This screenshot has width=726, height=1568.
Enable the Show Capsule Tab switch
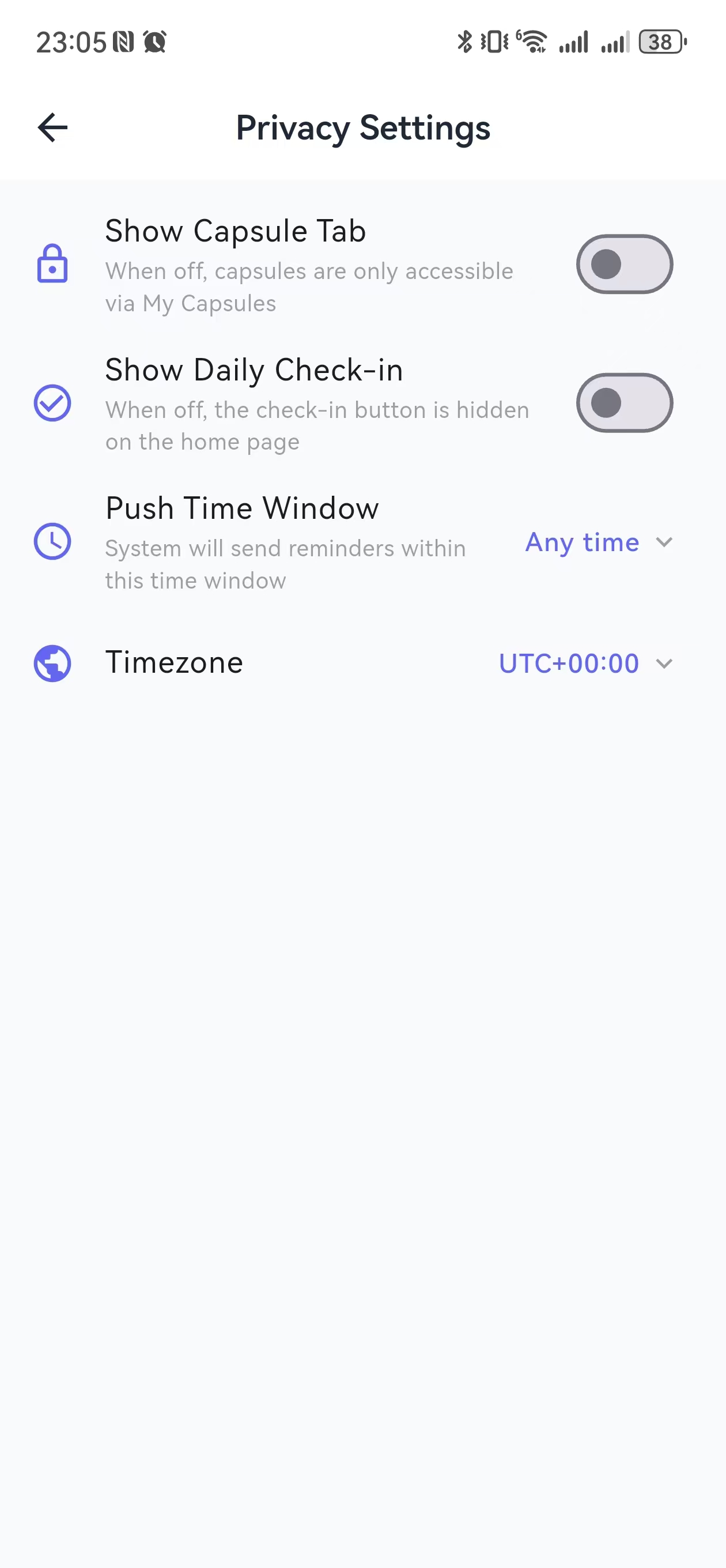coord(624,264)
